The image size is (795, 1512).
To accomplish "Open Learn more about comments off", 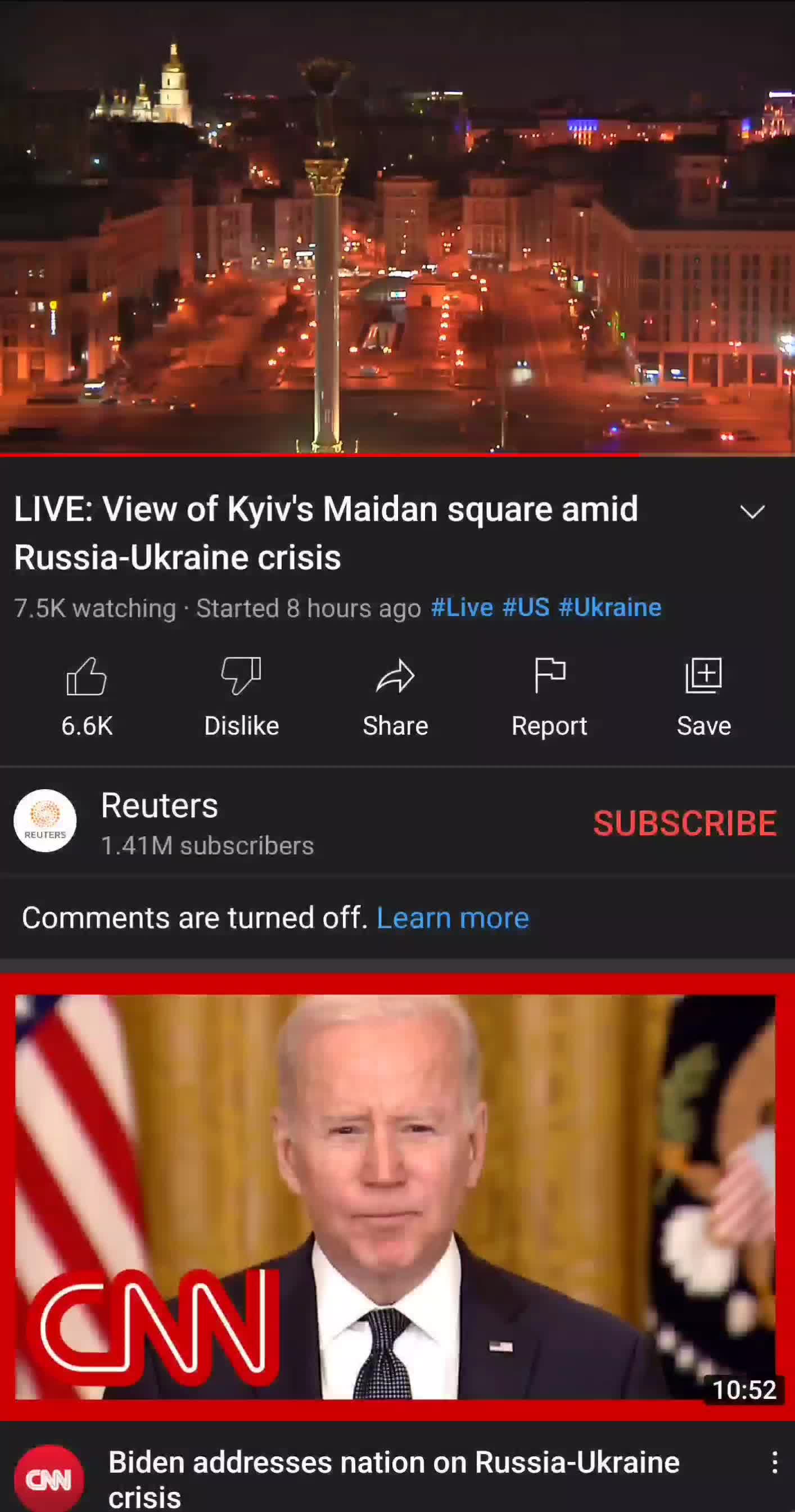I will 453,918.
